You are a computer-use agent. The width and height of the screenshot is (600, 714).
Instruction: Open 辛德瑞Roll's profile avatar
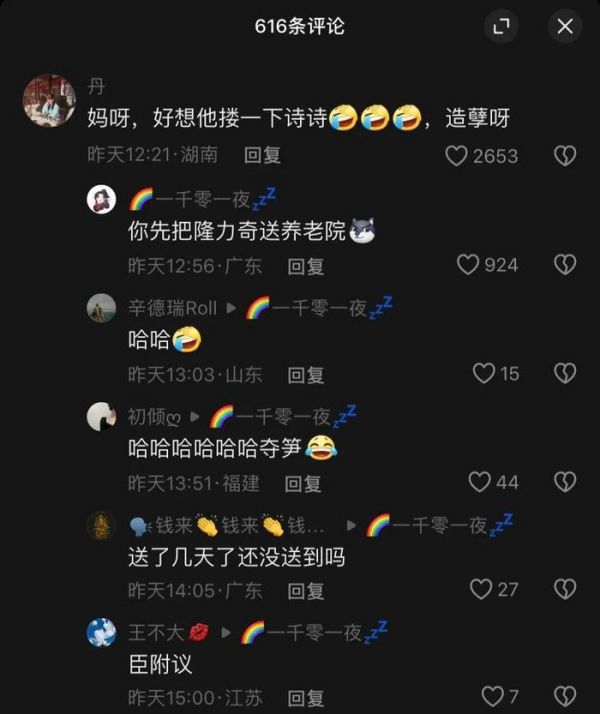pyautogui.click(x=102, y=308)
